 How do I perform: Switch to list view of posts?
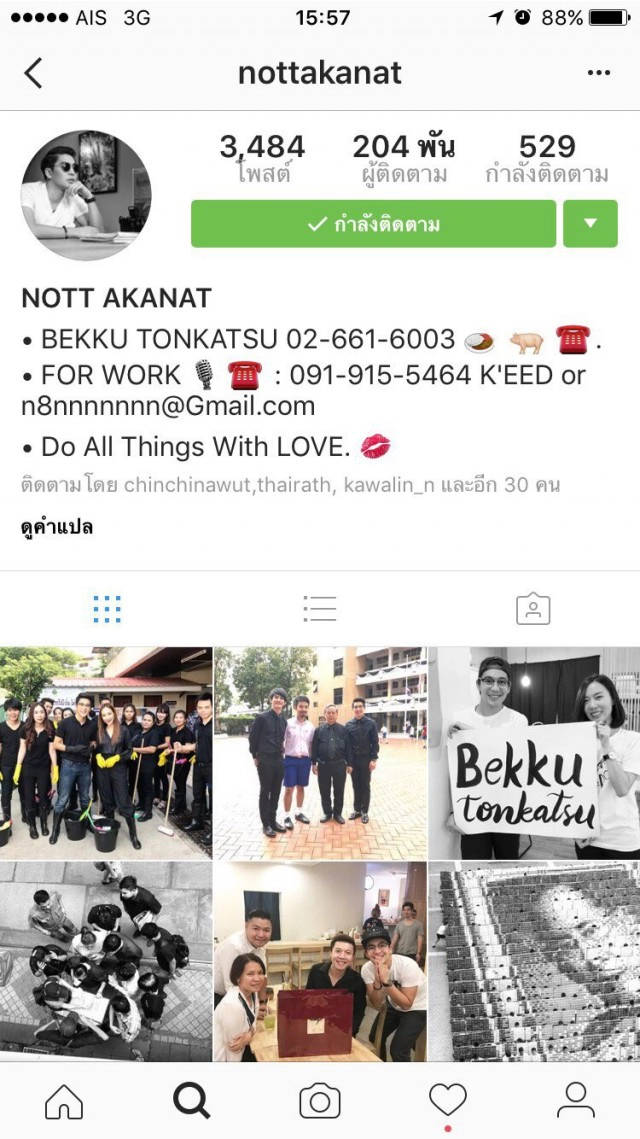(320, 608)
